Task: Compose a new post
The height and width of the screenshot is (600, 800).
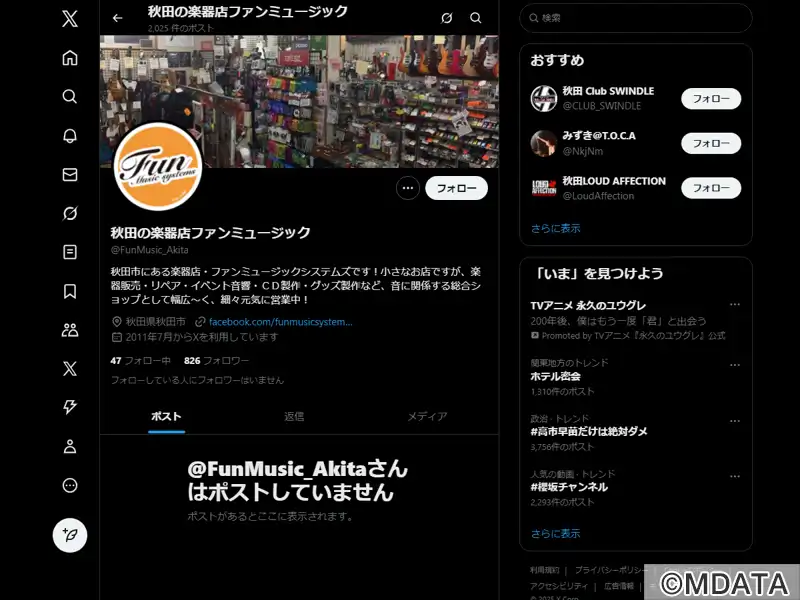Action: [x=70, y=535]
